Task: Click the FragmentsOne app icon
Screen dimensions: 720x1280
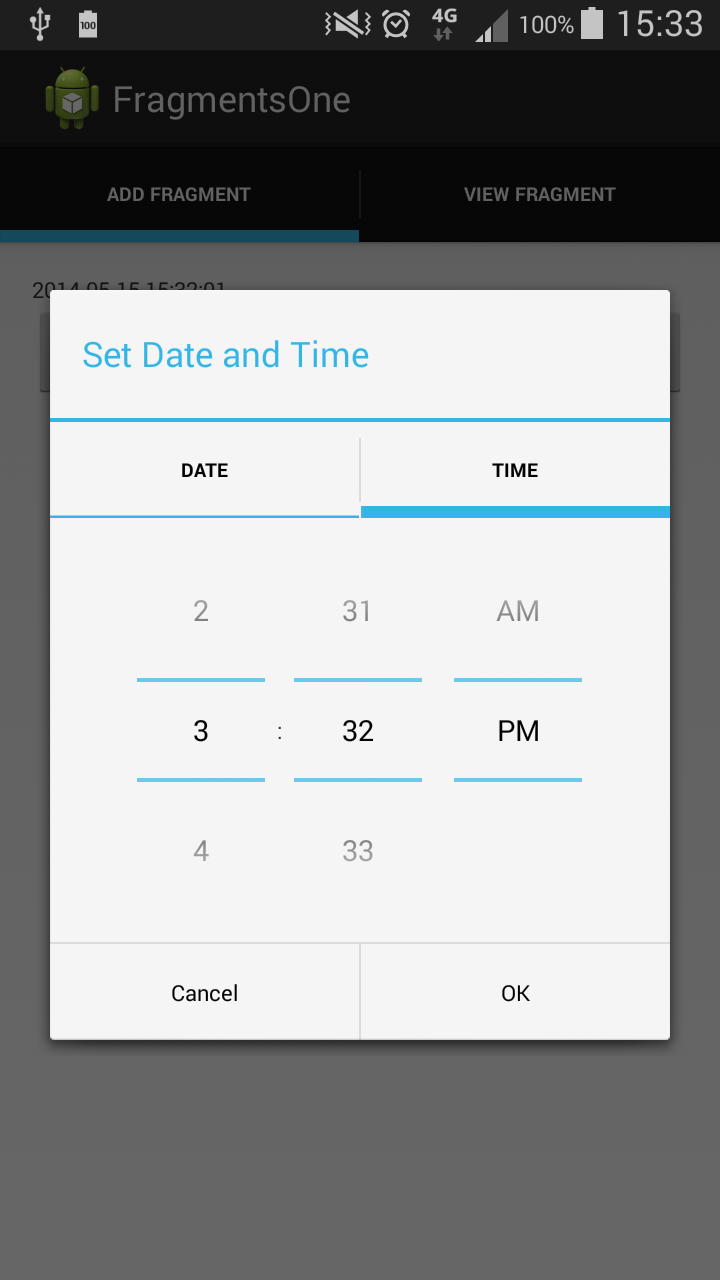Action: (x=70, y=97)
